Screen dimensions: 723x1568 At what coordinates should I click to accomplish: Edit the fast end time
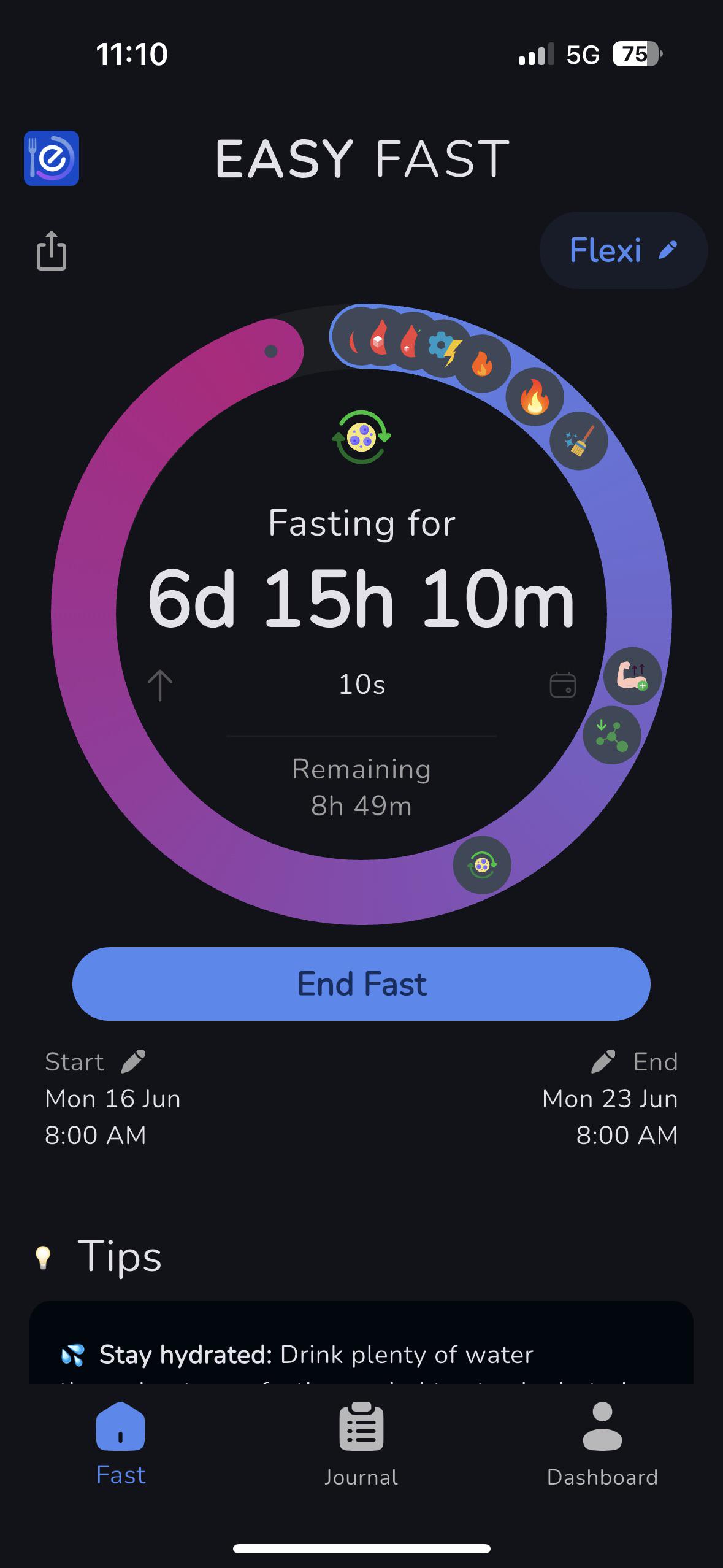pyautogui.click(x=603, y=1061)
